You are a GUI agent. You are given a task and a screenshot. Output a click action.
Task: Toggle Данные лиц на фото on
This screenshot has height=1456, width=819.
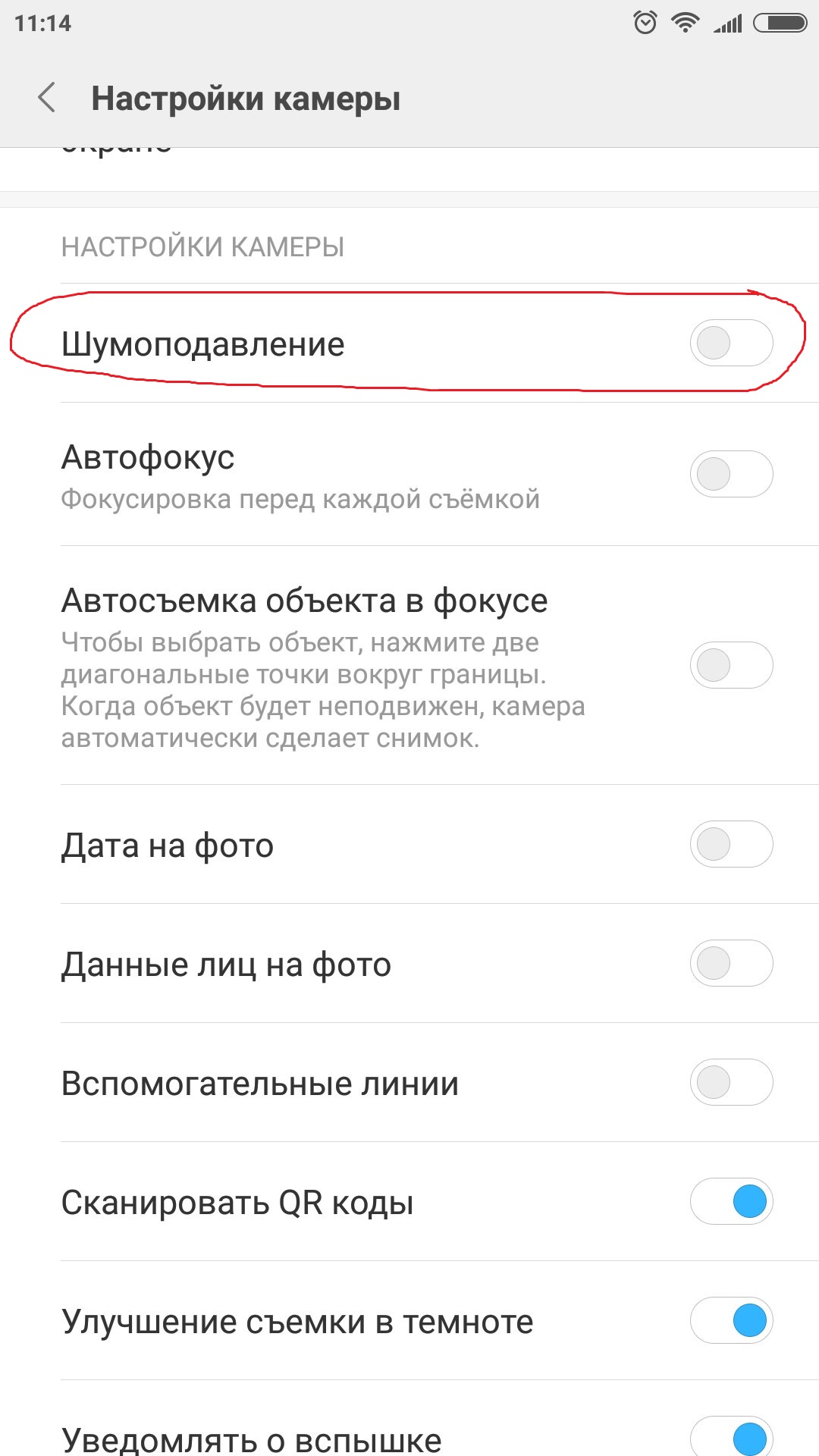click(x=730, y=963)
